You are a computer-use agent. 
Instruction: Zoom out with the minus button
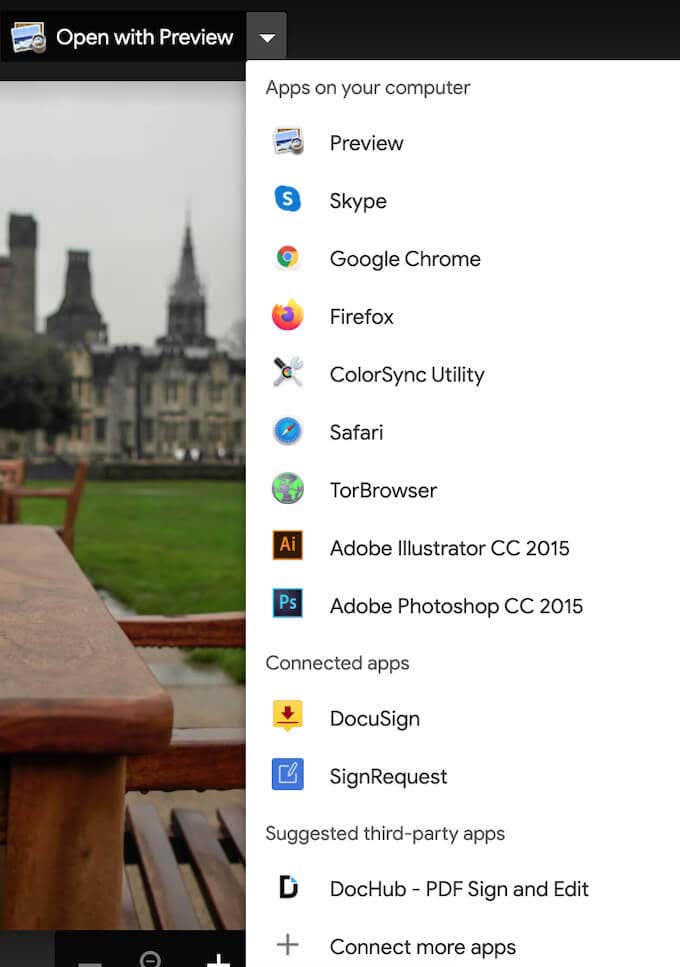[89, 962]
